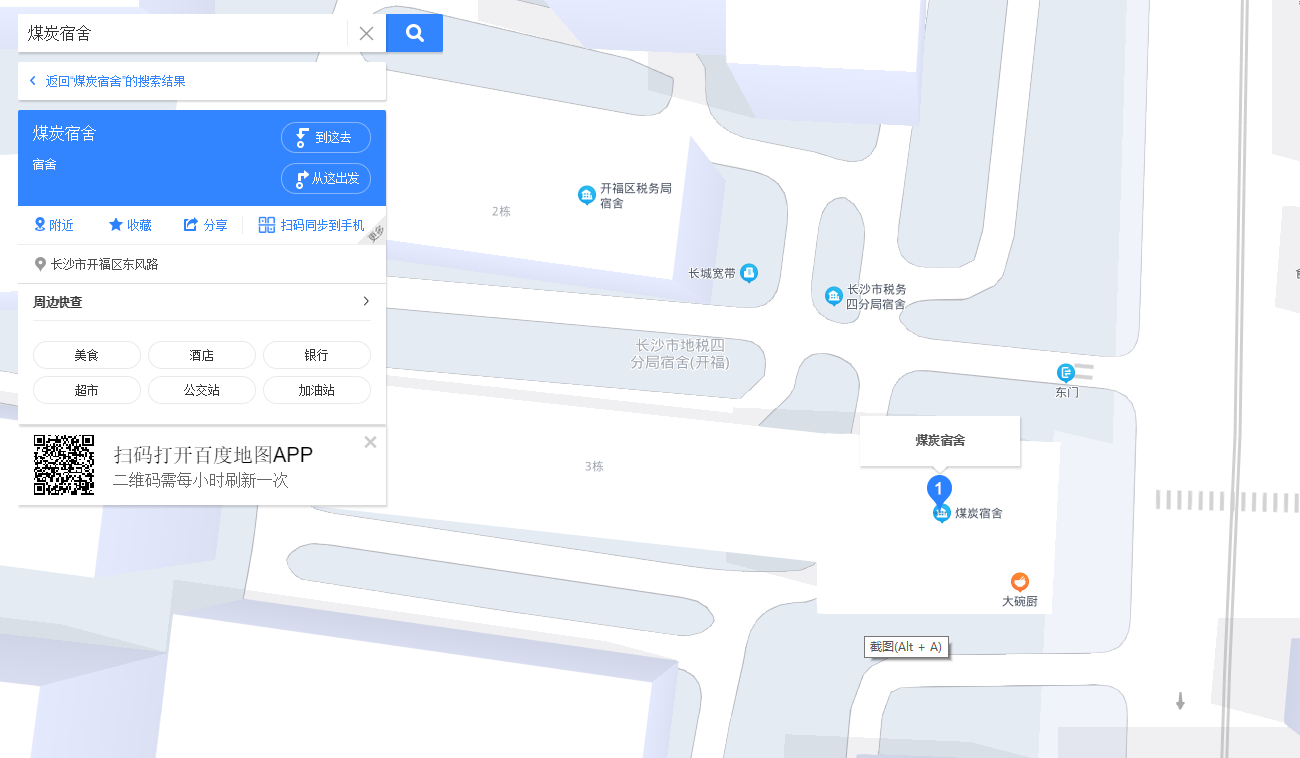This screenshot has width=1300, height=758.
Task: Tap the blue search magnifier button
Action: [414, 33]
